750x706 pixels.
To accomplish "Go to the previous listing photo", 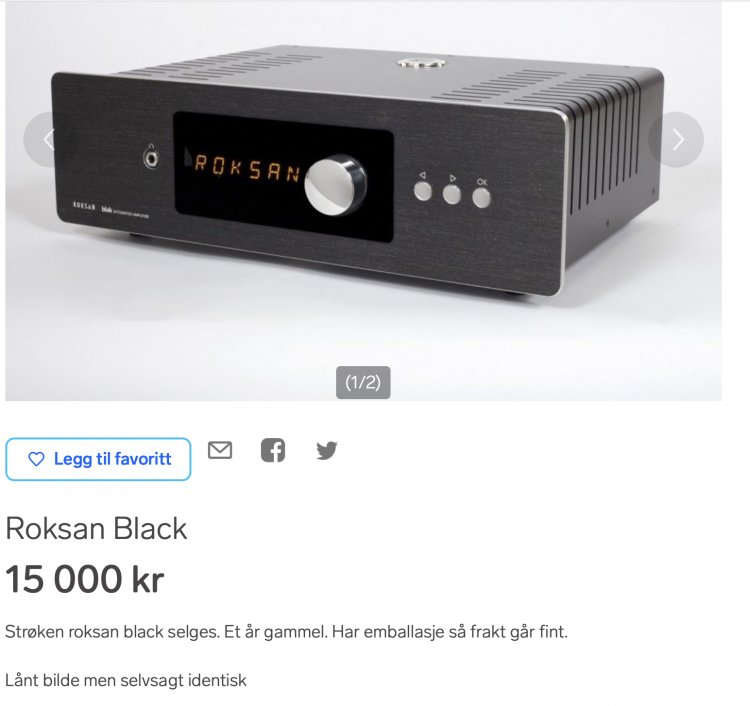I will pos(48,139).
